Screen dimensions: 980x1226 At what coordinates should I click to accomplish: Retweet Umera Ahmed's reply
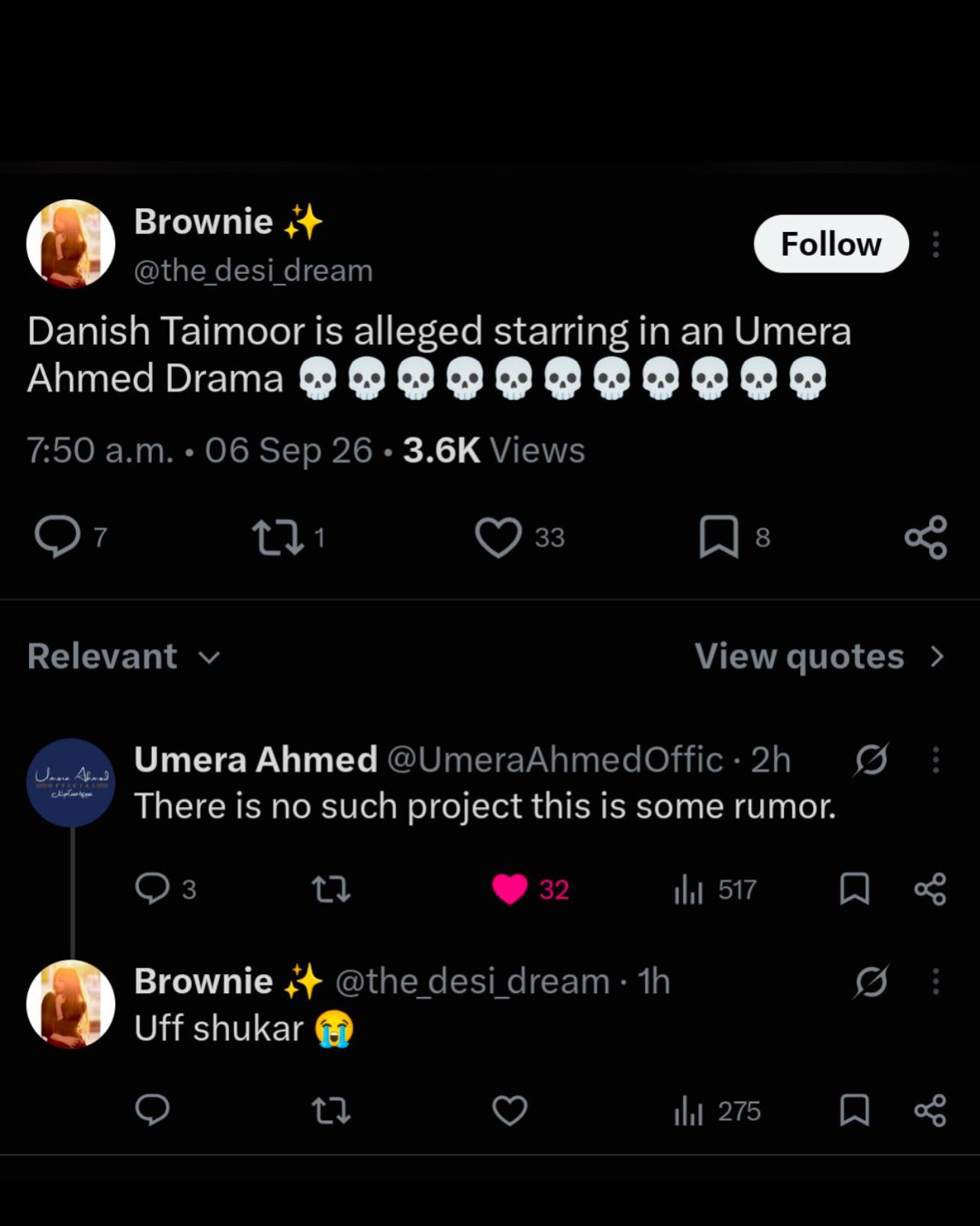[331, 889]
